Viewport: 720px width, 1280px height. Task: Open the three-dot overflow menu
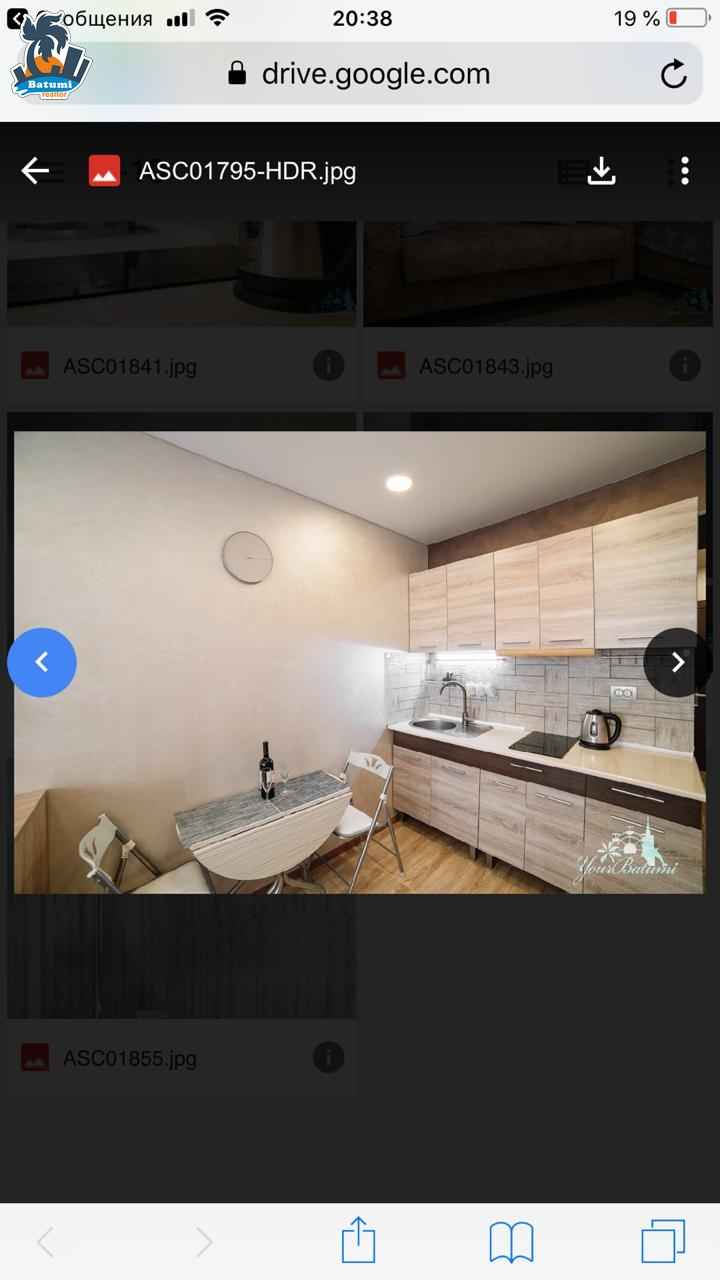[x=685, y=171]
